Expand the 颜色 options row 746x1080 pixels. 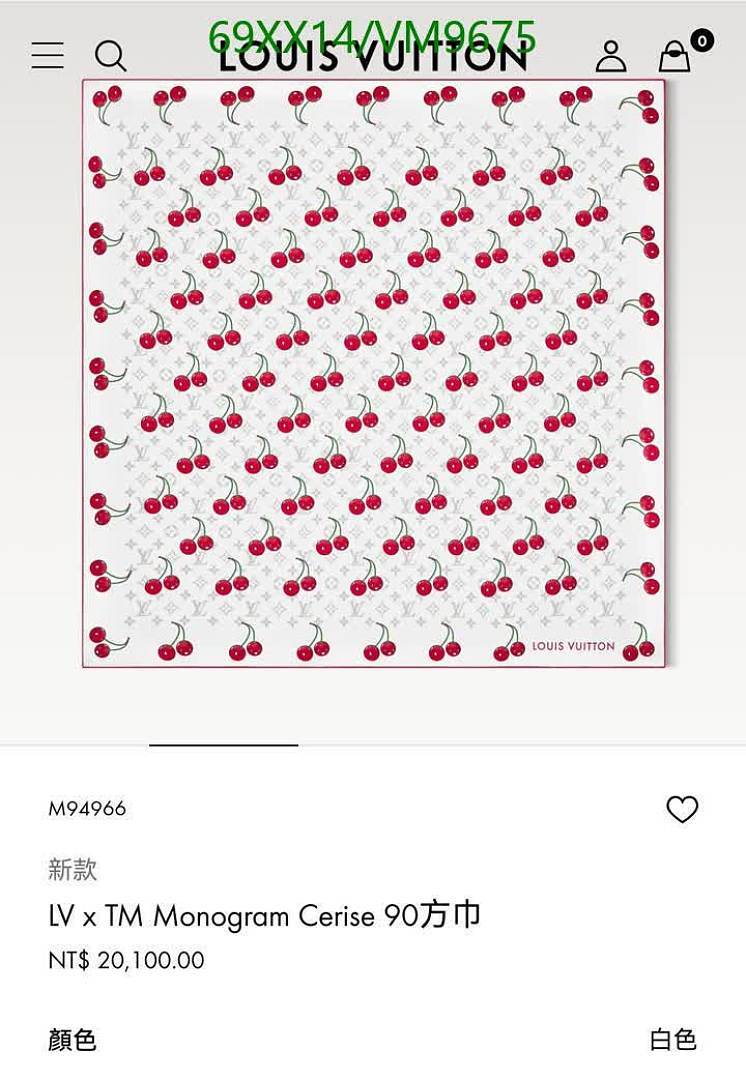[73, 1043]
